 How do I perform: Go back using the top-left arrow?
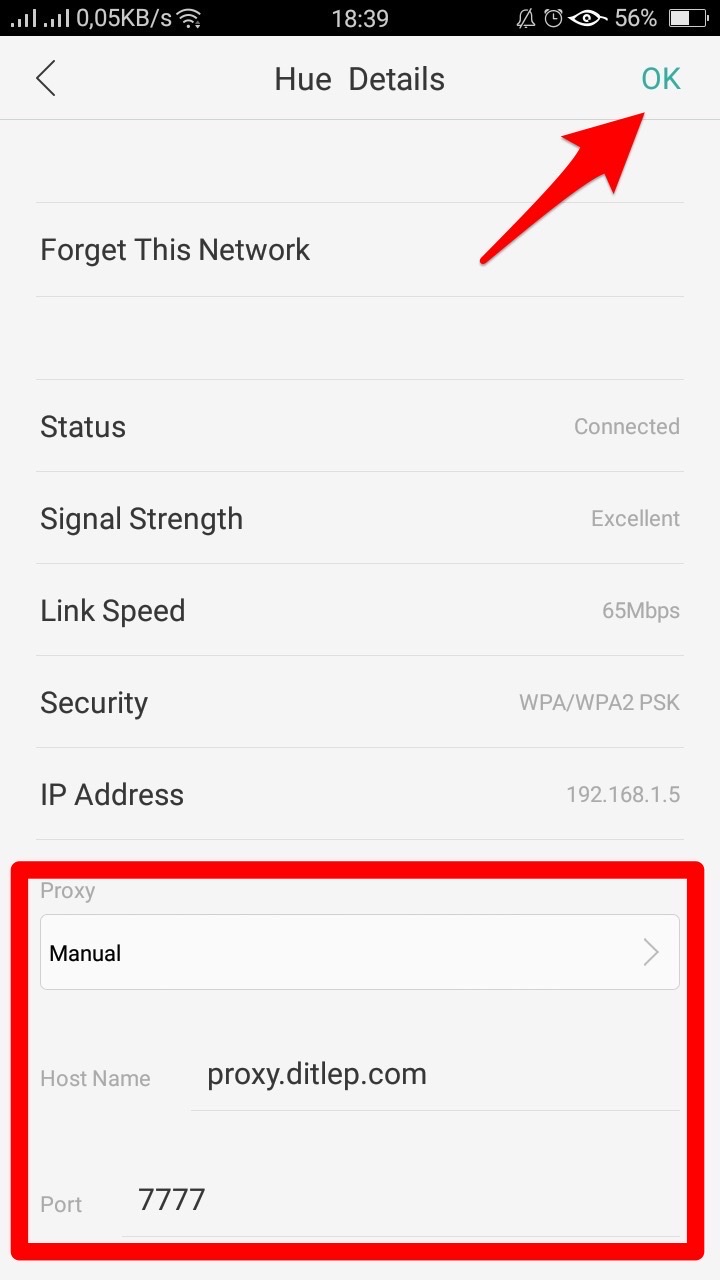[46, 79]
